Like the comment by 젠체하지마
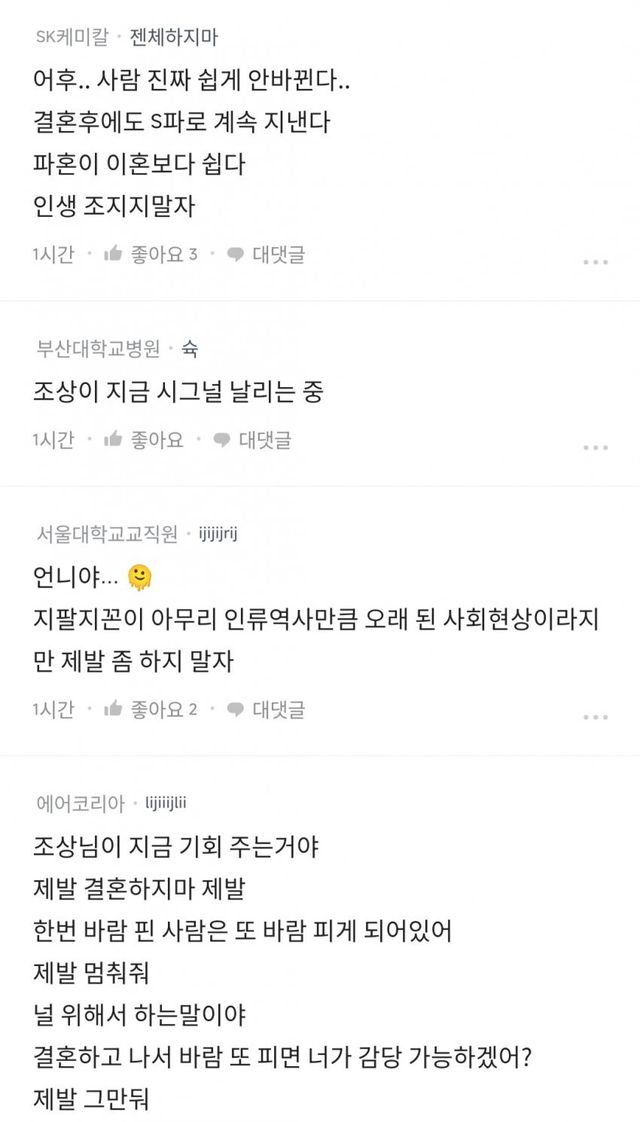This screenshot has height=1122, width=640. click(x=151, y=254)
